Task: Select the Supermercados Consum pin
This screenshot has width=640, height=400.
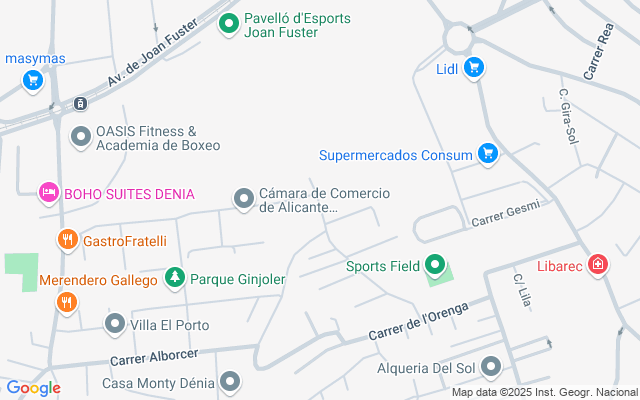Action: (488, 153)
